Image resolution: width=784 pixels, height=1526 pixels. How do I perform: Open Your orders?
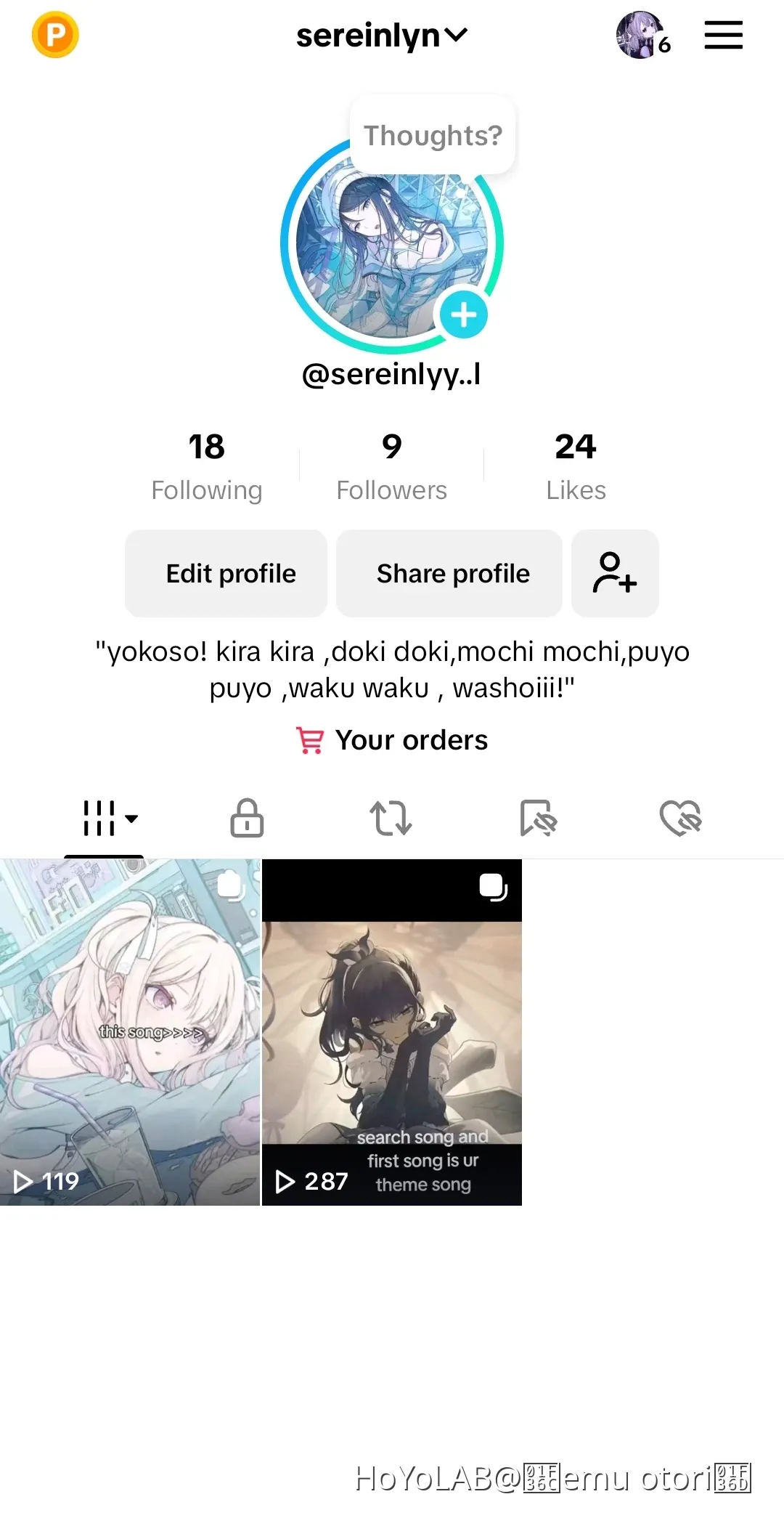(392, 740)
